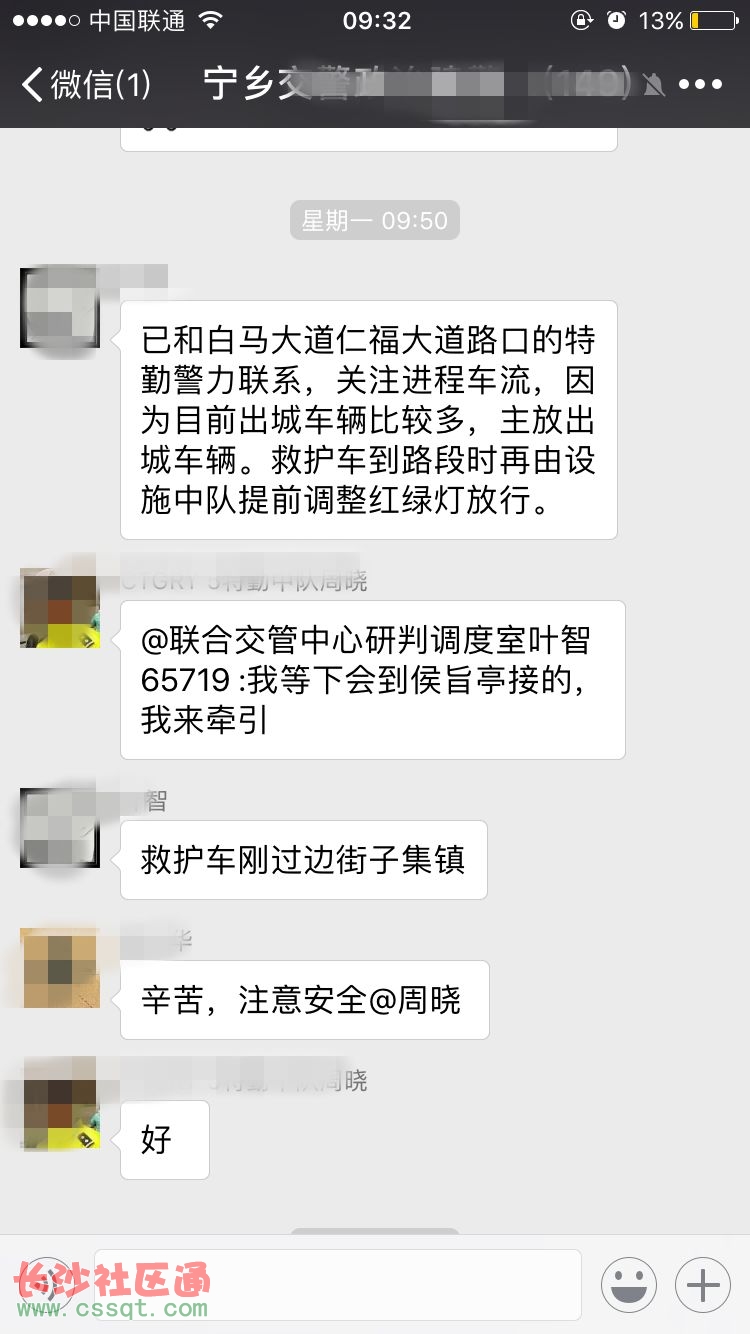Open avatar beside the 好 reply

(60, 1107)
